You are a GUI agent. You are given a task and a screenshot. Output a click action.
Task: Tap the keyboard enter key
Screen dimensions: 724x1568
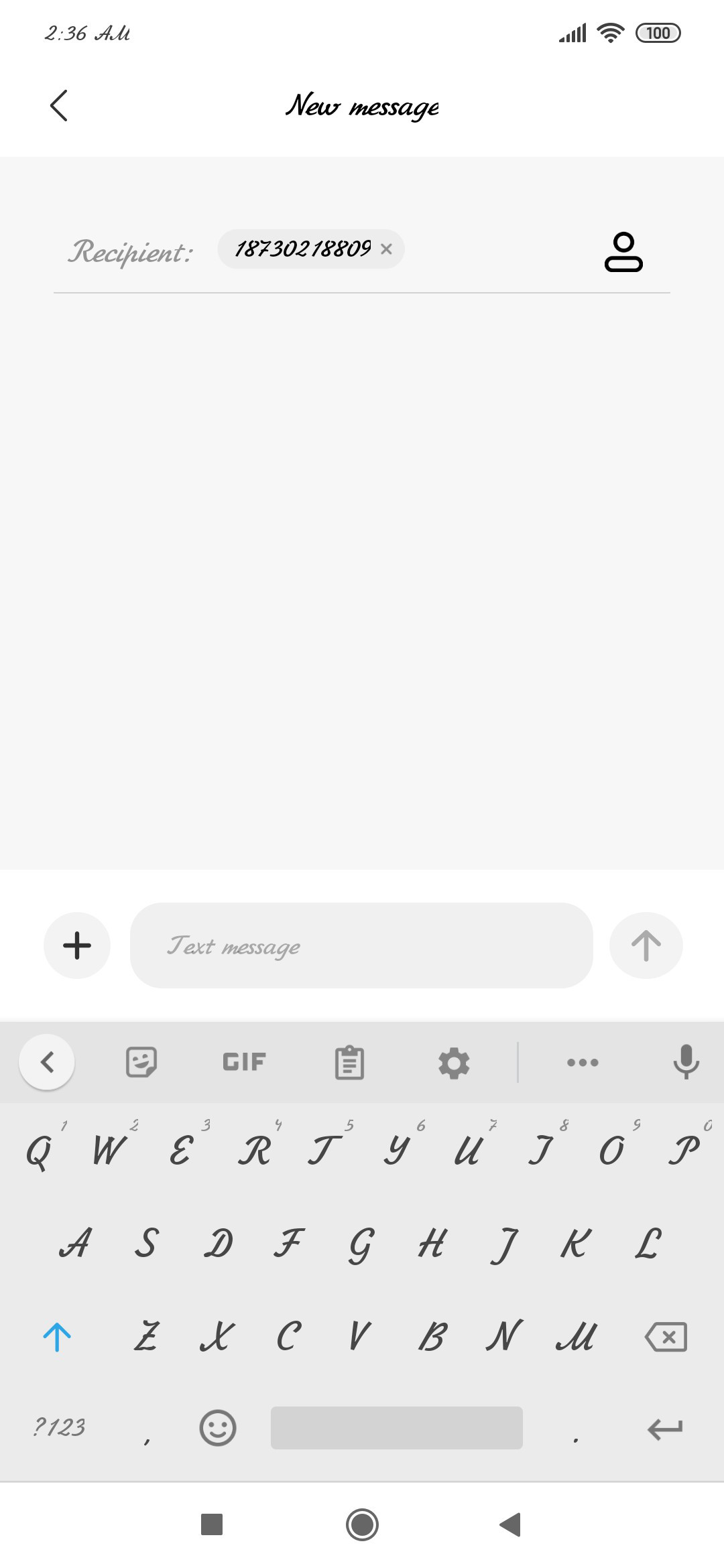click(x=665, y=1429)
